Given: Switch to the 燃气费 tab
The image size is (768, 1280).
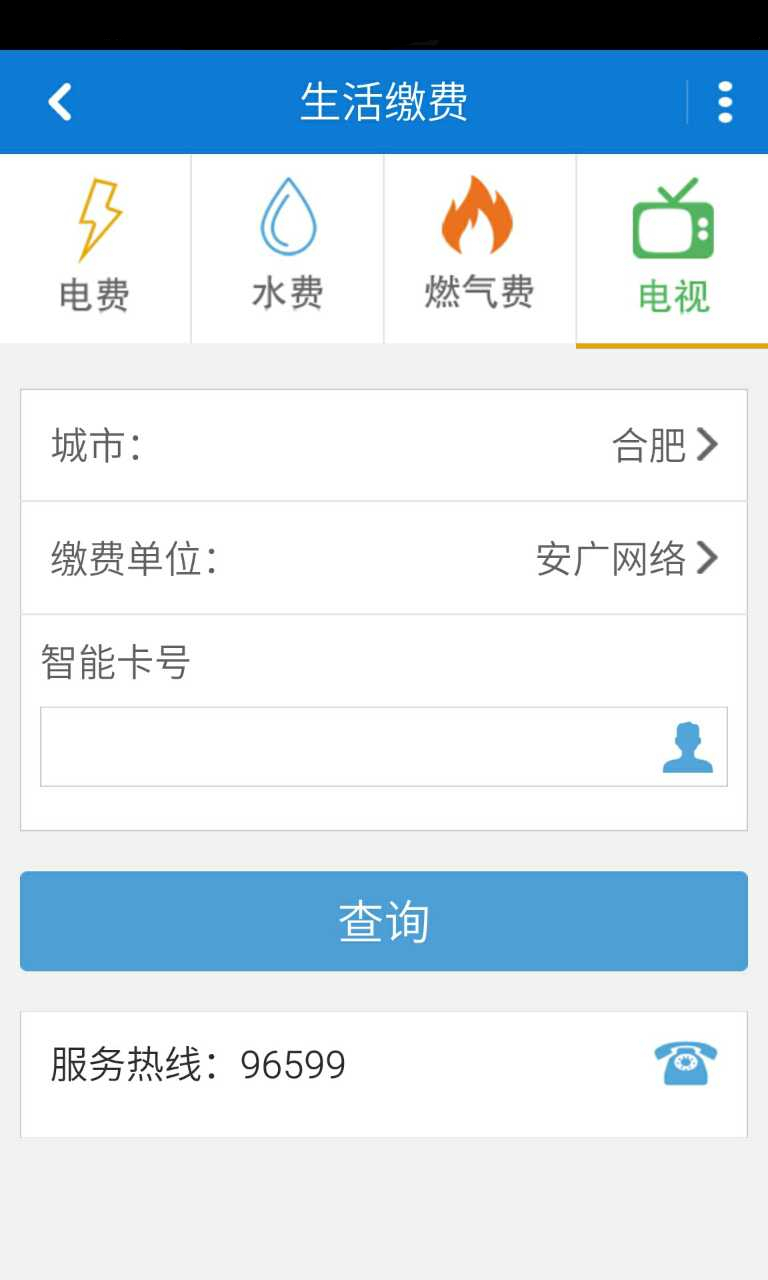Looking at the screenshot, I should [x=480, y=248].
